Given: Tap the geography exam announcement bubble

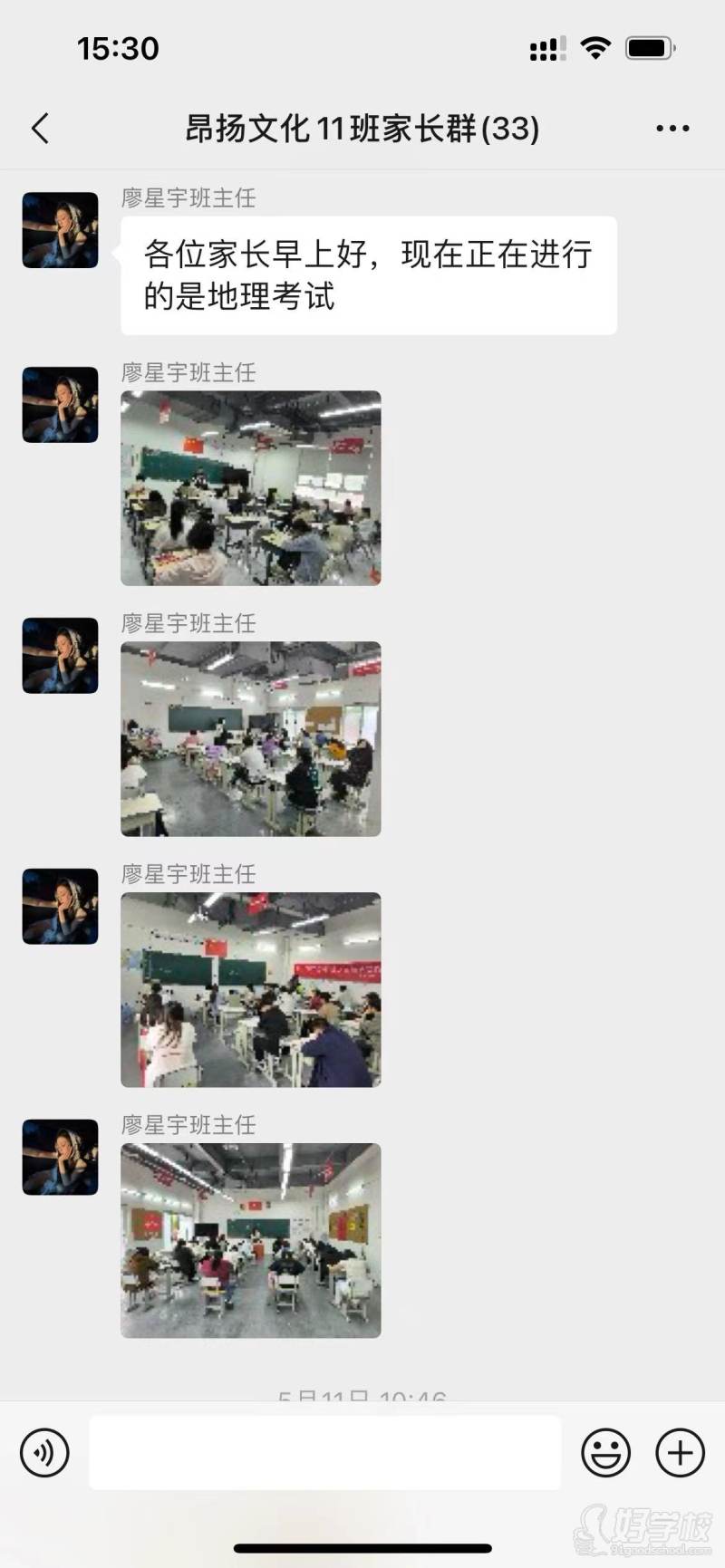Looking at the screenshot, I should tap(367, 274).
